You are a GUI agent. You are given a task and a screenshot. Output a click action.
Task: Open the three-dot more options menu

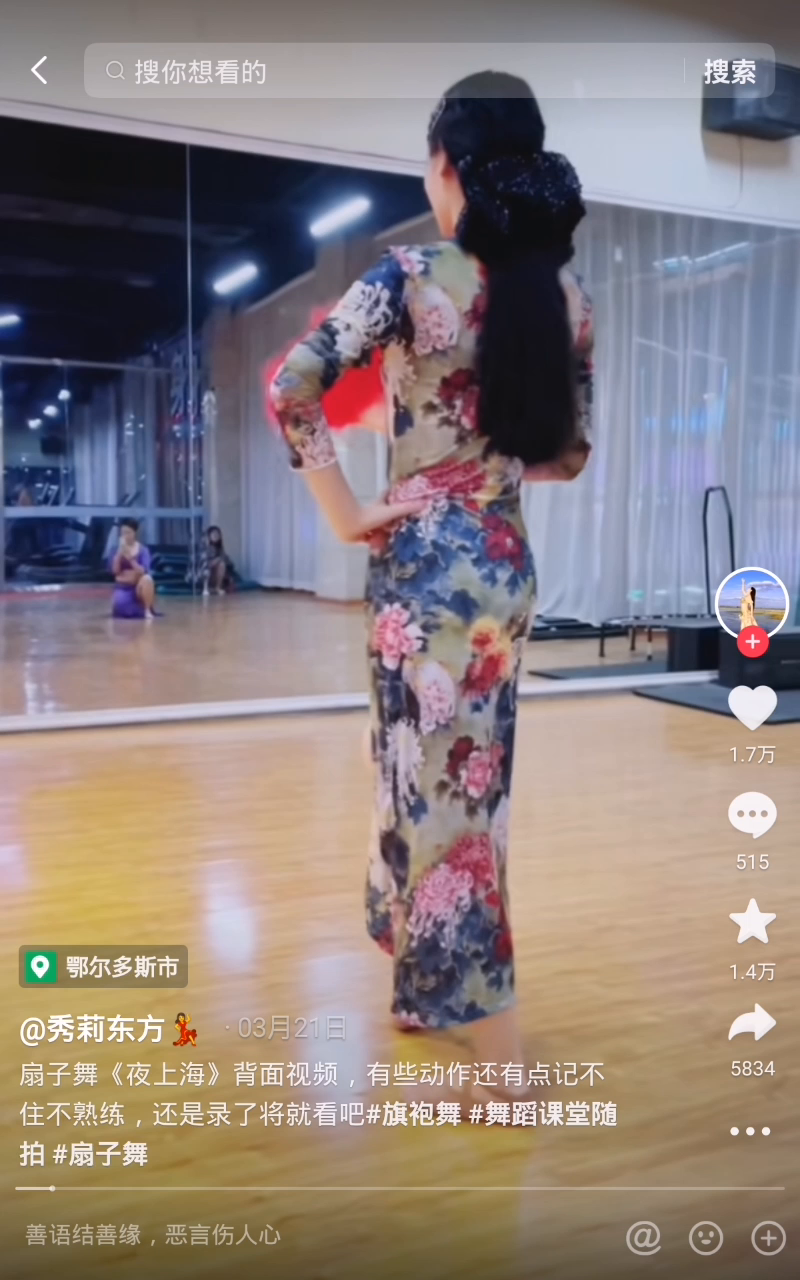coord(750,1131)
